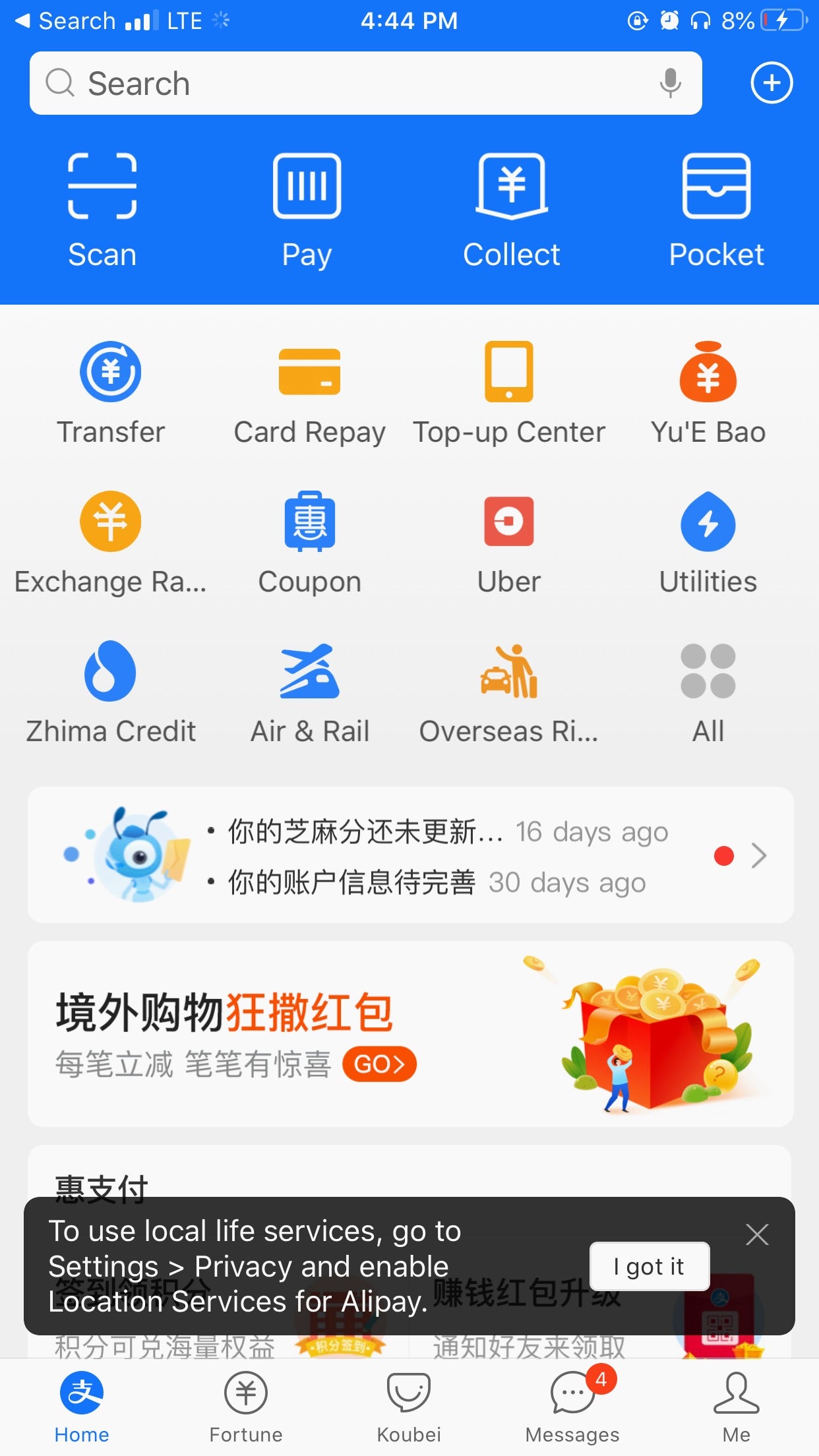Open Transfer
The width and height of the screenshot is (819, 1456).
110,392
